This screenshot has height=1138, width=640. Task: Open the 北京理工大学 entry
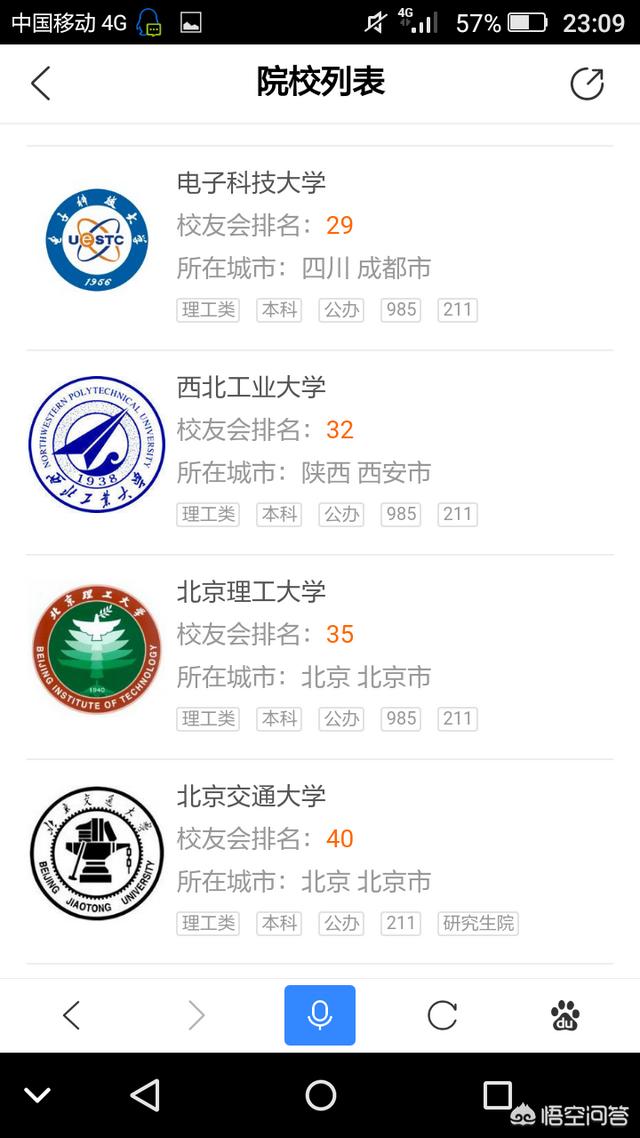click(x=320, y=658)
